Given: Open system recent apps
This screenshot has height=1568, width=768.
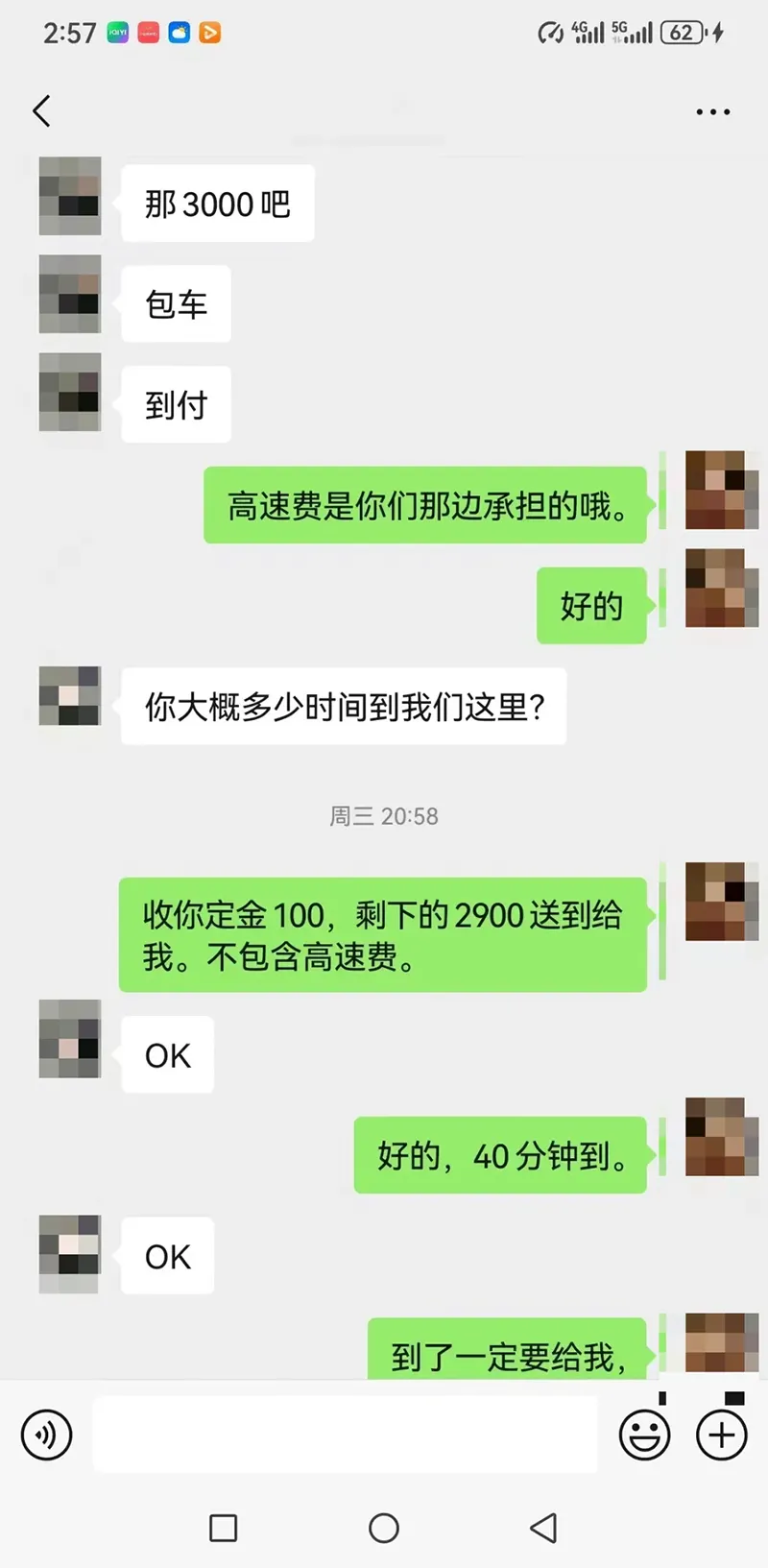Looking at the screenshot, I should (x=224, y=1528).
